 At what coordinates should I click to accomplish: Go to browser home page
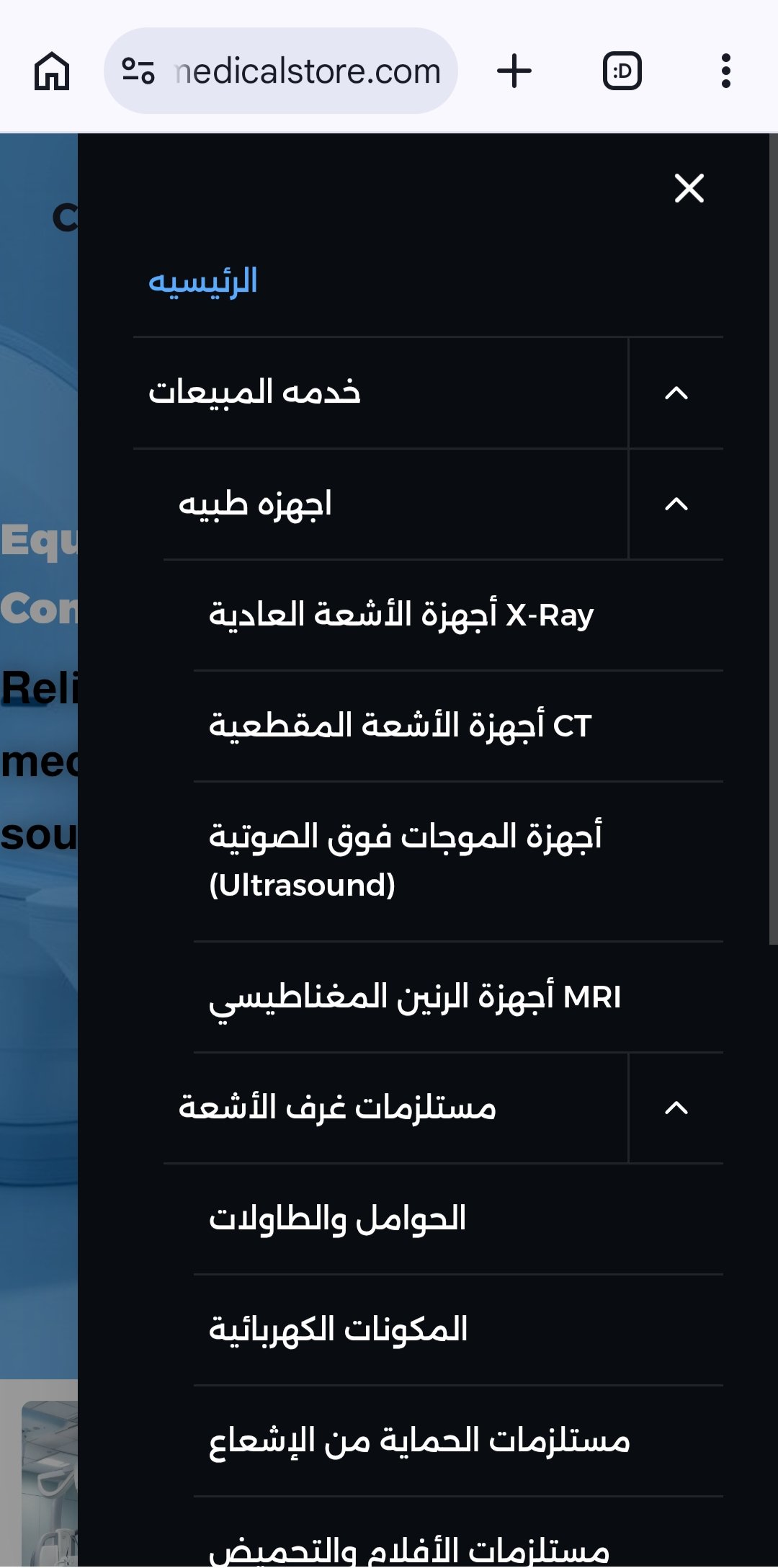pyautogui.click(x=52, y=71)
